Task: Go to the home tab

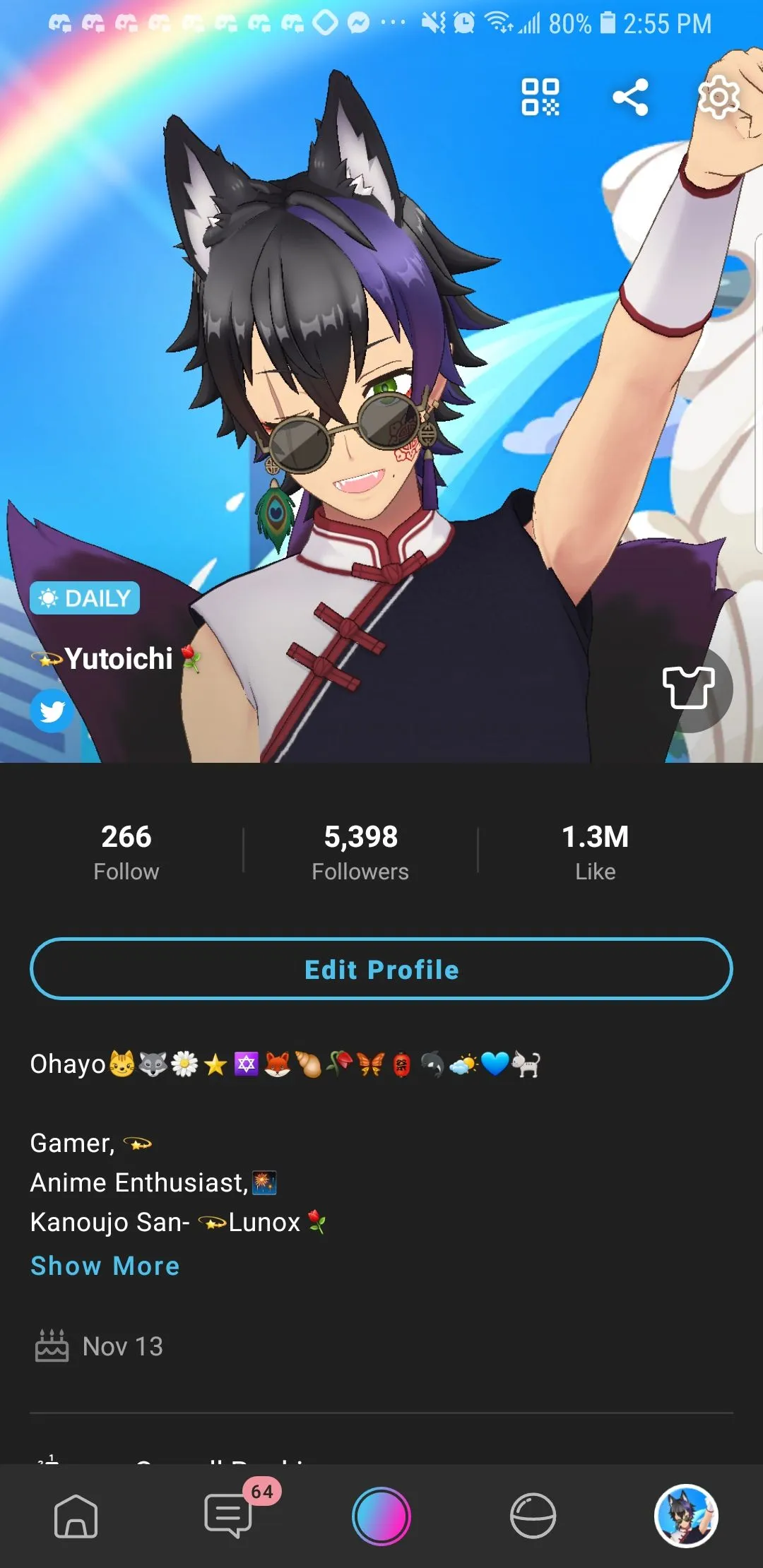Action: coord(76,1516)
